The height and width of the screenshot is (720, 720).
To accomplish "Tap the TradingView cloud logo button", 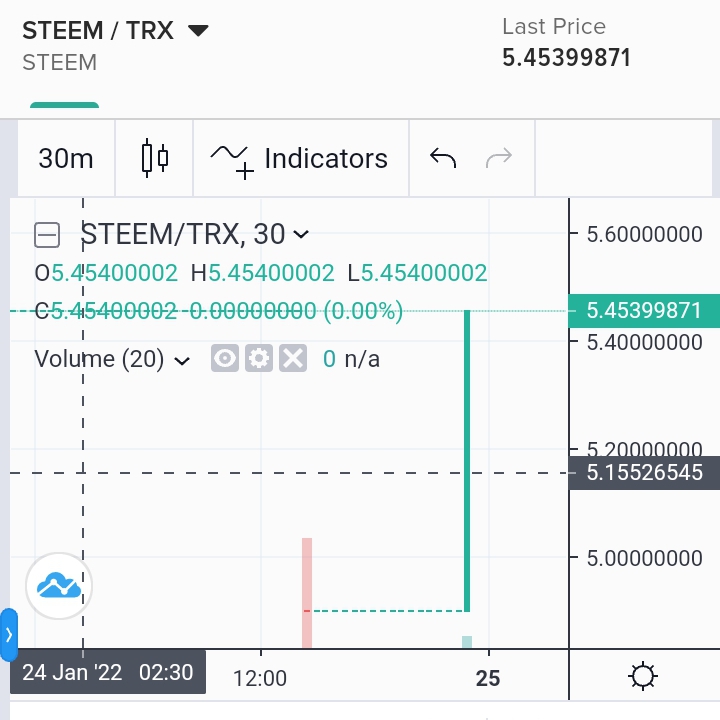I will pyautogui.click(x=59, y=586).
